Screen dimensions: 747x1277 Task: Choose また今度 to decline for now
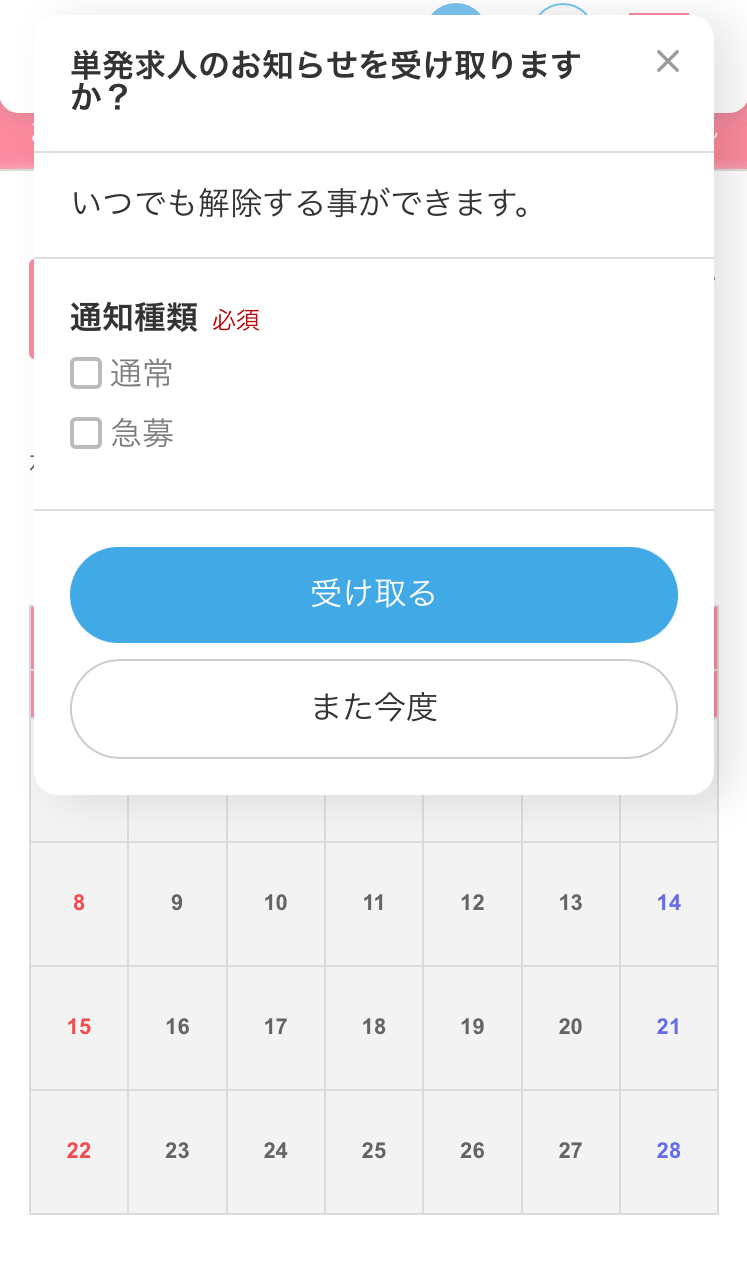click(374, 708)
